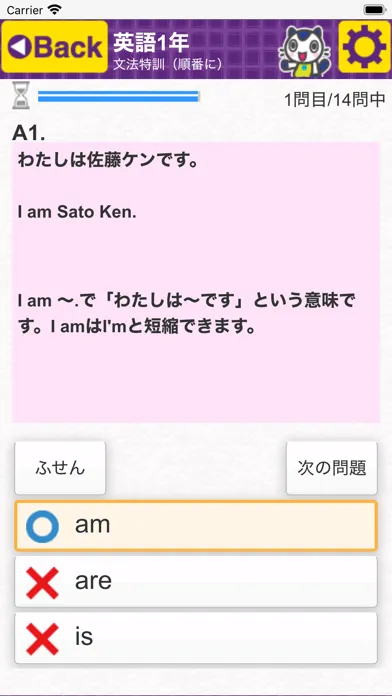392x696 pixels.
Task: Go to 次の問題
Action: 332,468
